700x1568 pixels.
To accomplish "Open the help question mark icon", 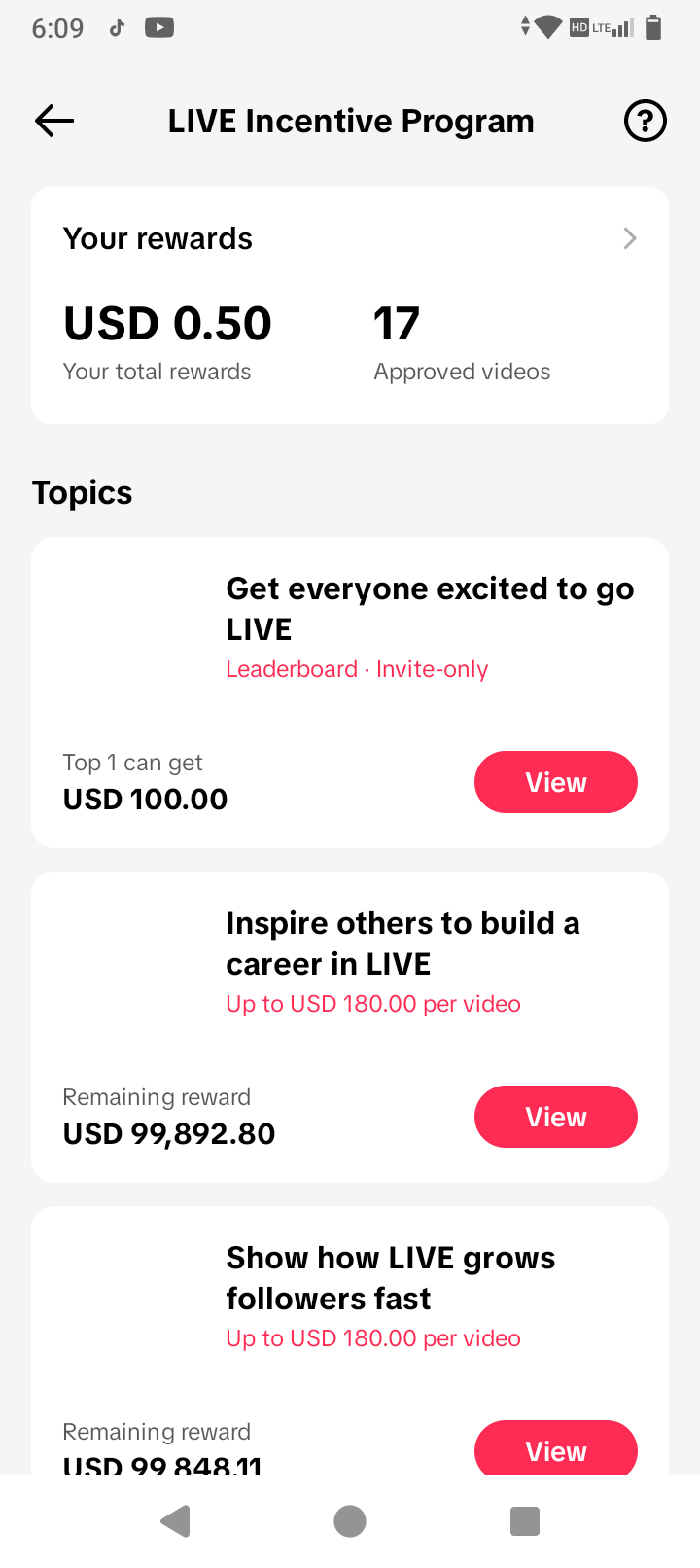I will [x=645, y=121].
